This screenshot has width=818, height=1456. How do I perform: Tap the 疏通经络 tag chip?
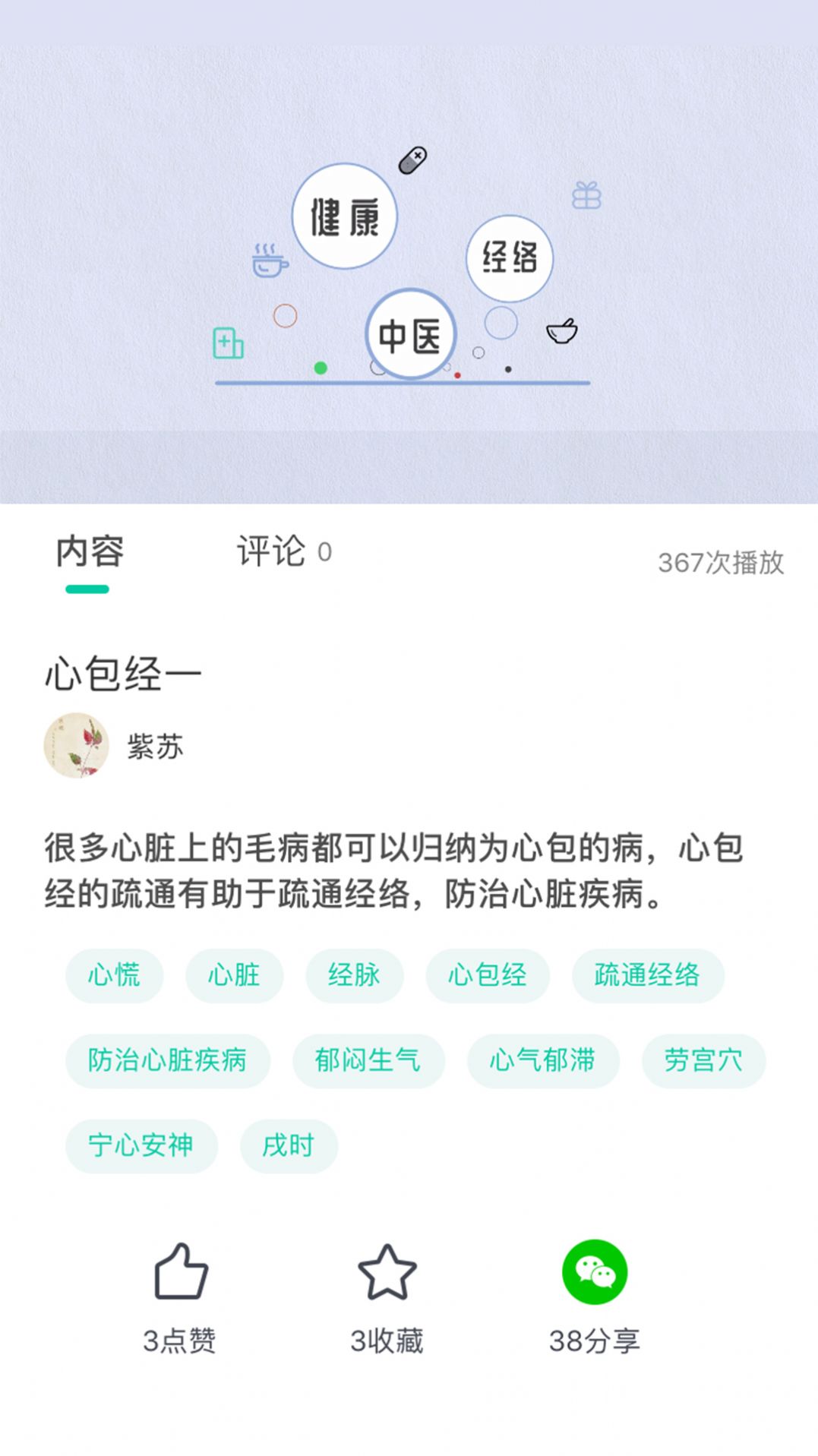click(647, 975)
